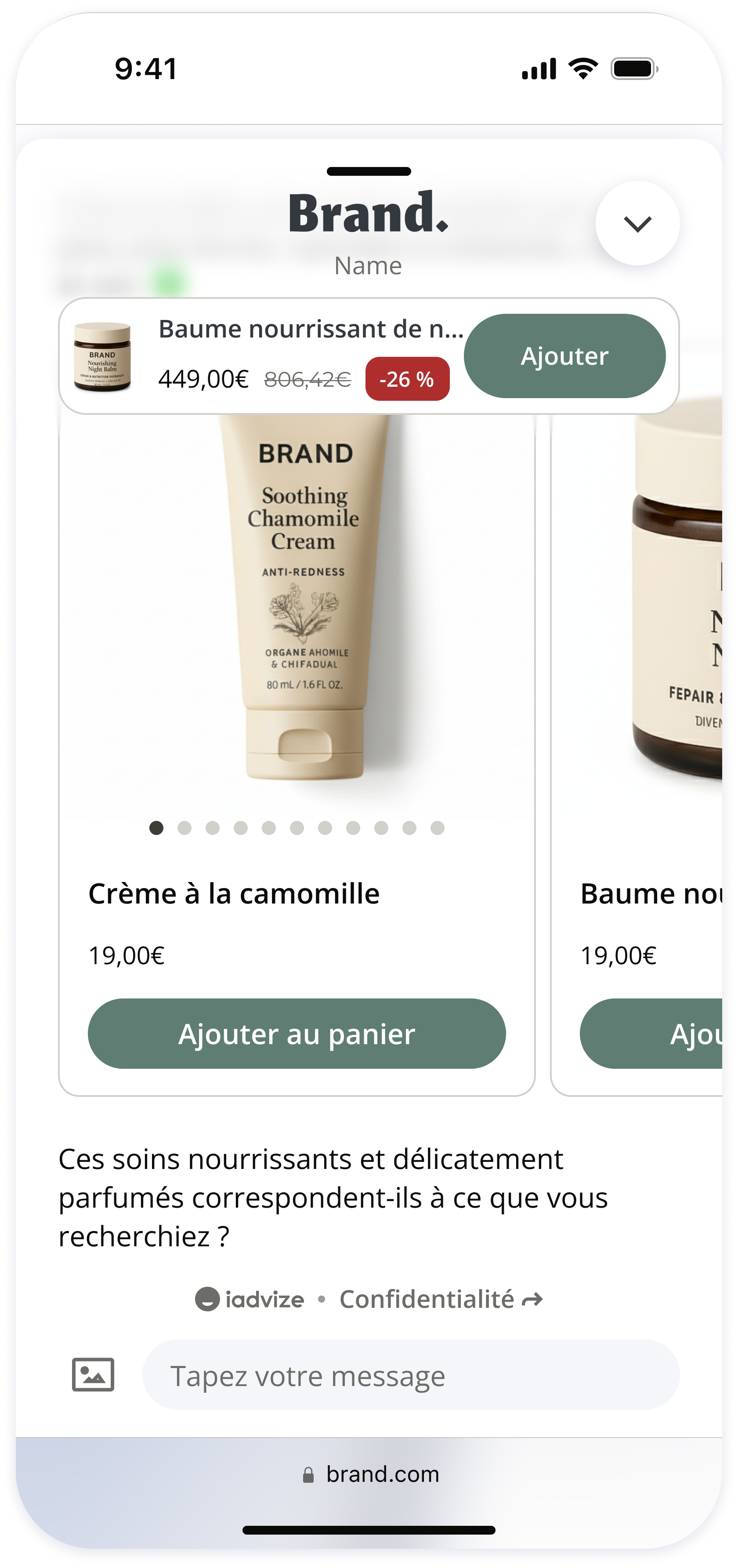Open the Confidentialité privacy link
Image resolution: width=738 pixels, height=1568 pixels.
[x=439, y=1299]
